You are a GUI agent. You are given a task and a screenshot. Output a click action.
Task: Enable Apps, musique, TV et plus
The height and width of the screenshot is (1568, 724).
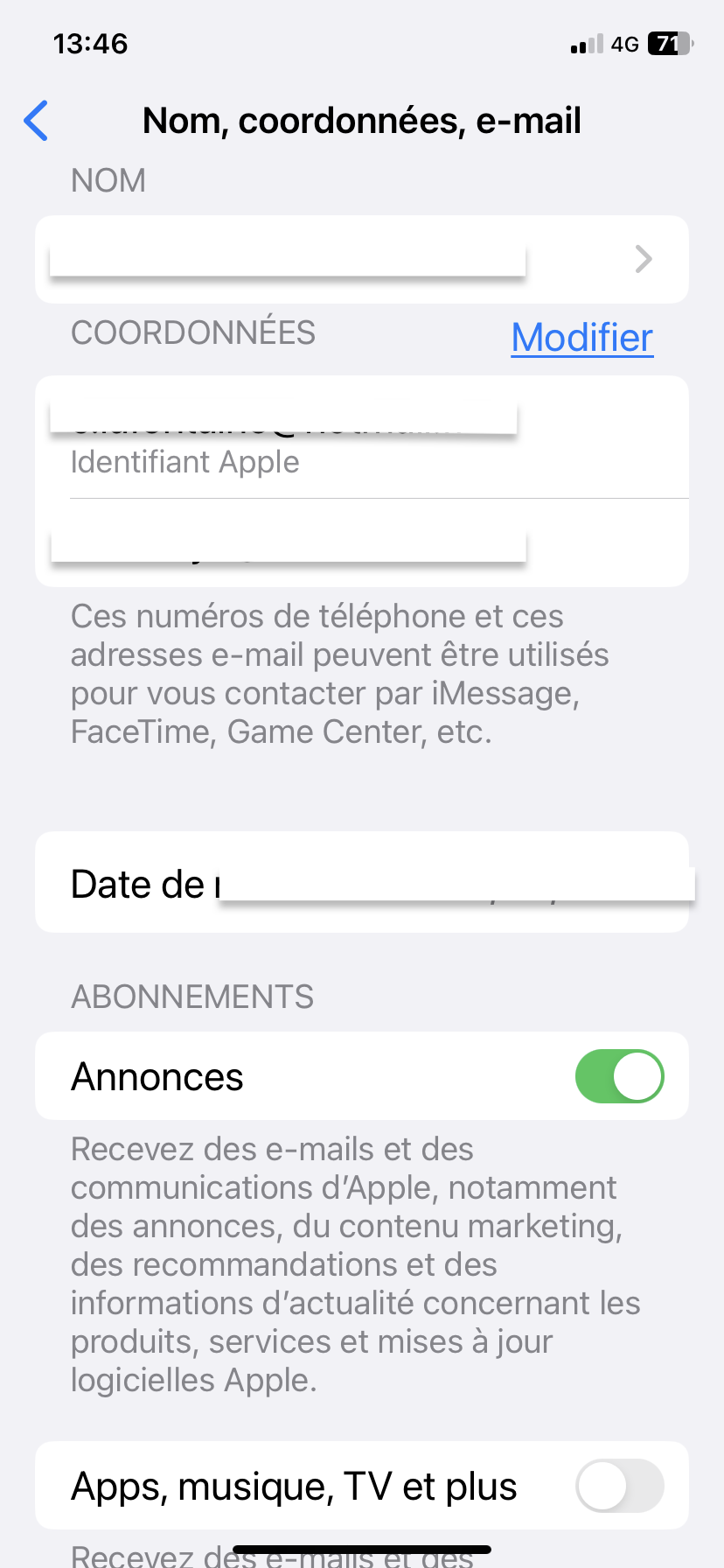[x=619, y=1485]
